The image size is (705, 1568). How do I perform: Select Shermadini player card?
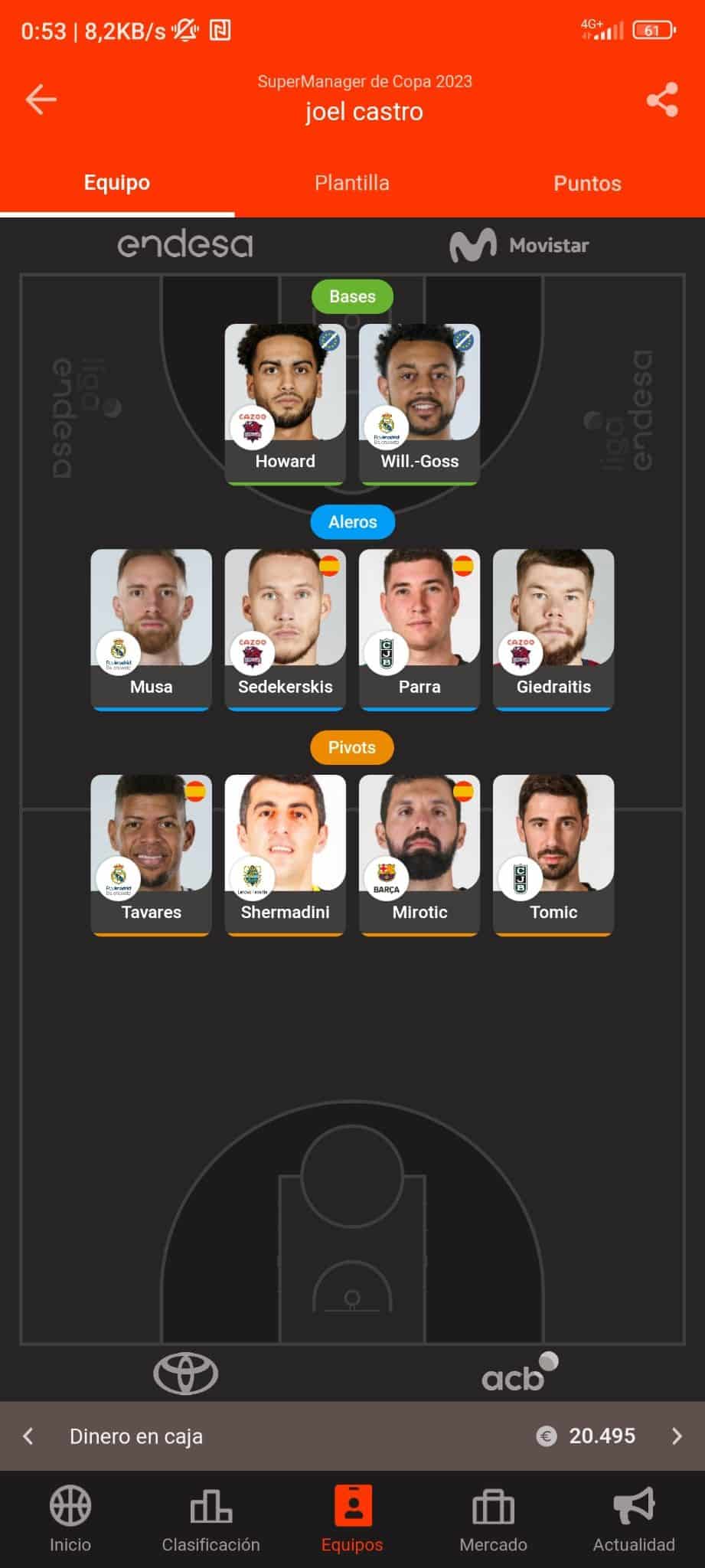point(285,854)
